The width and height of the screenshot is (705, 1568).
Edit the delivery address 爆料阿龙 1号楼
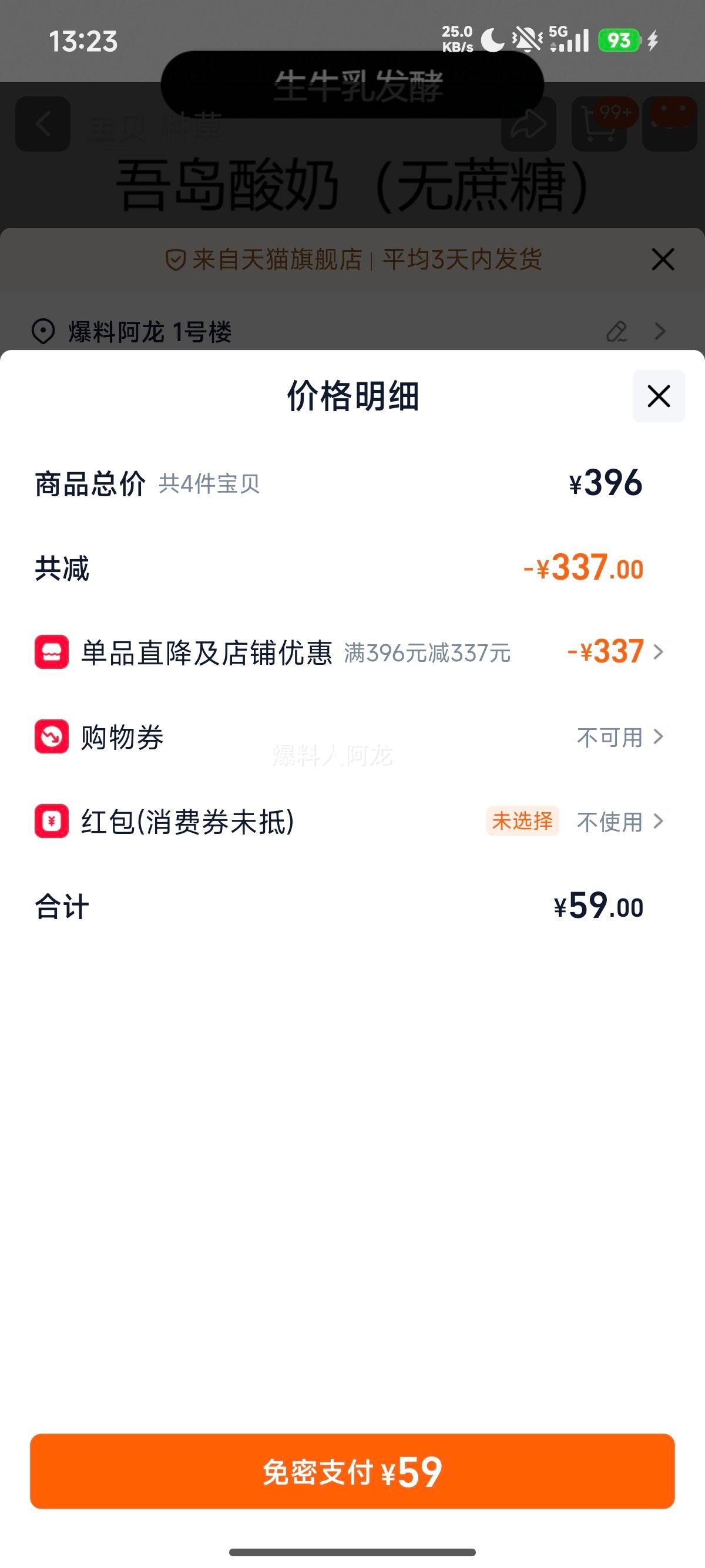point(617,332)
